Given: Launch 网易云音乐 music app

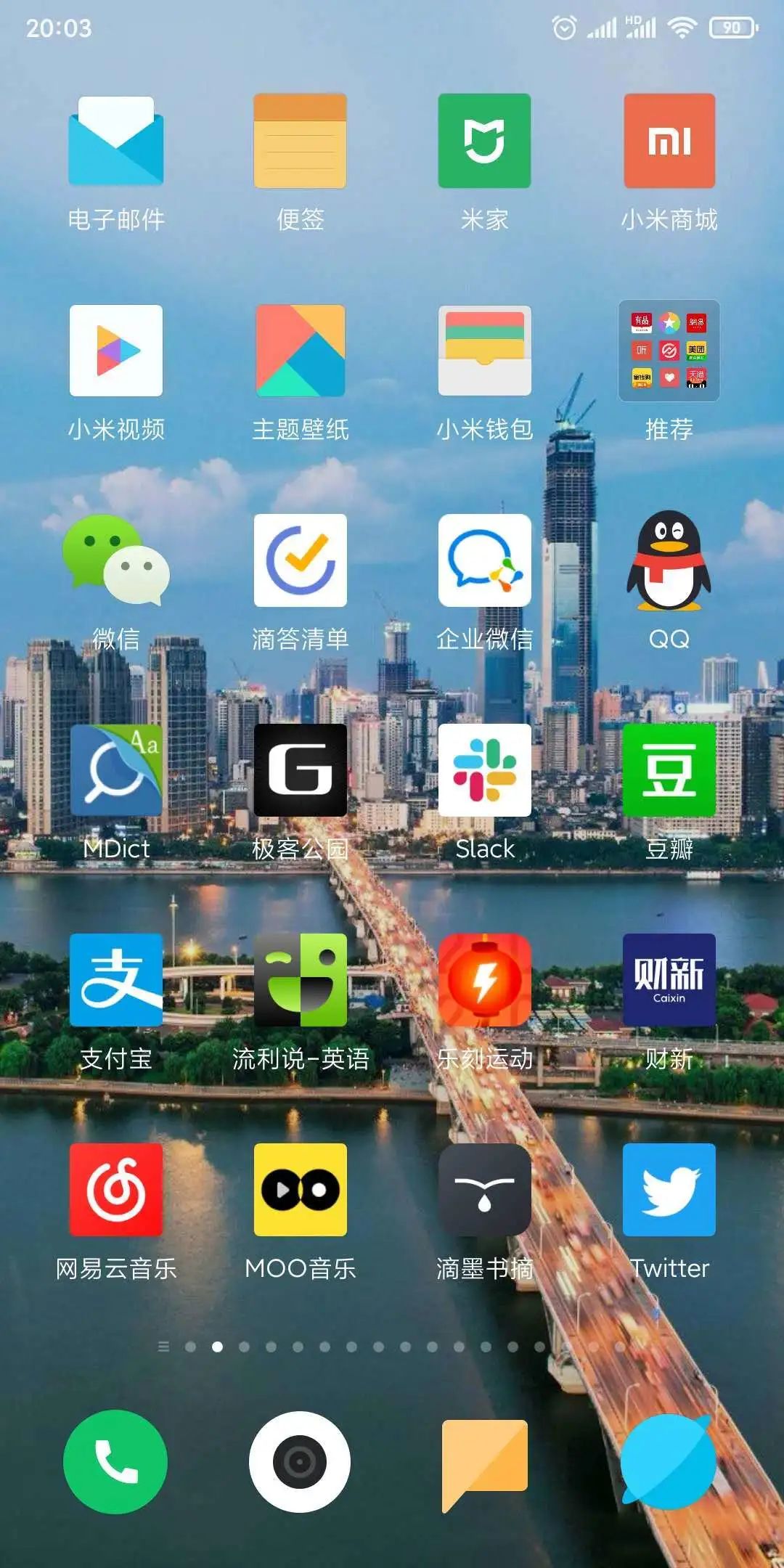Looking at the screenshot, I should click(x=116, y=1190).
